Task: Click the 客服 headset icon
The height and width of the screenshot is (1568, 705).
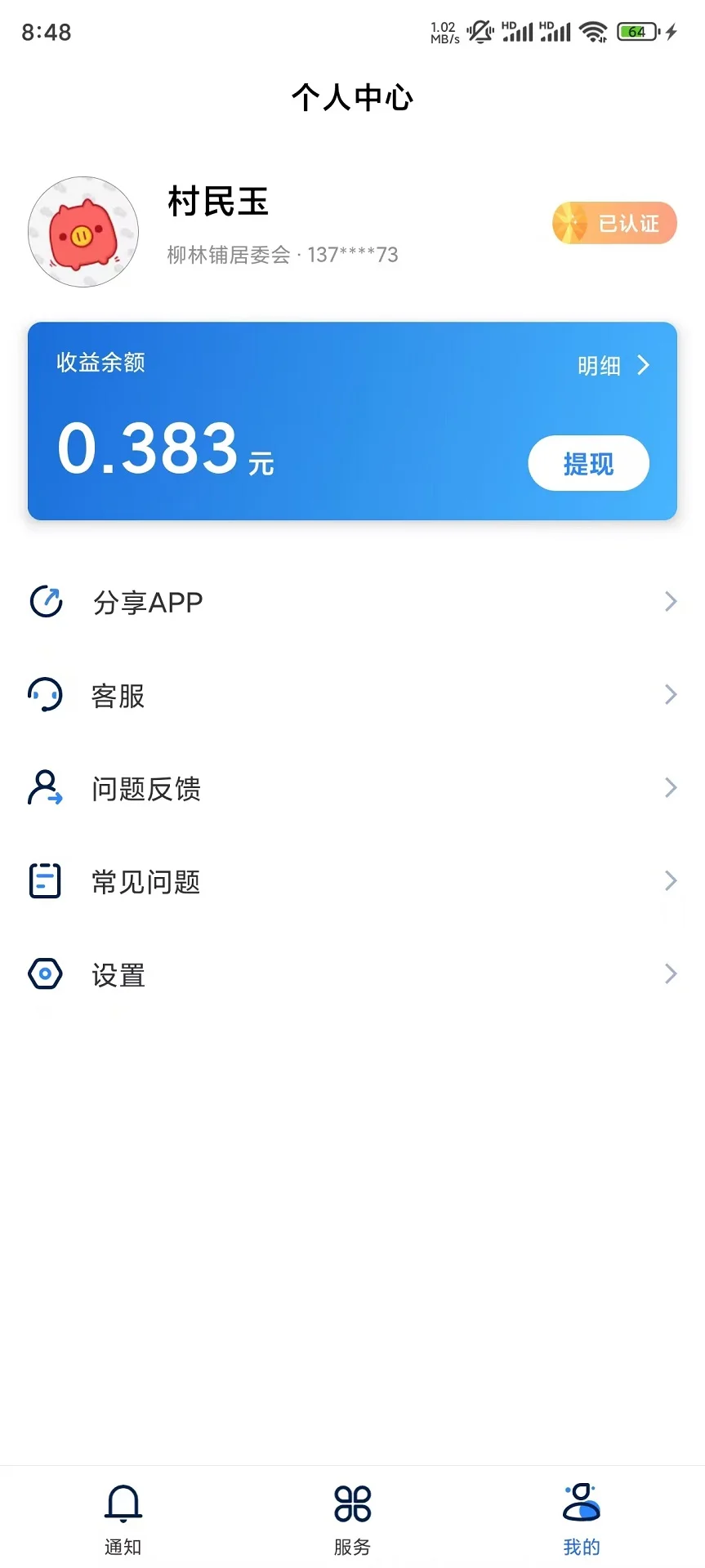Action: click(46, 695)
